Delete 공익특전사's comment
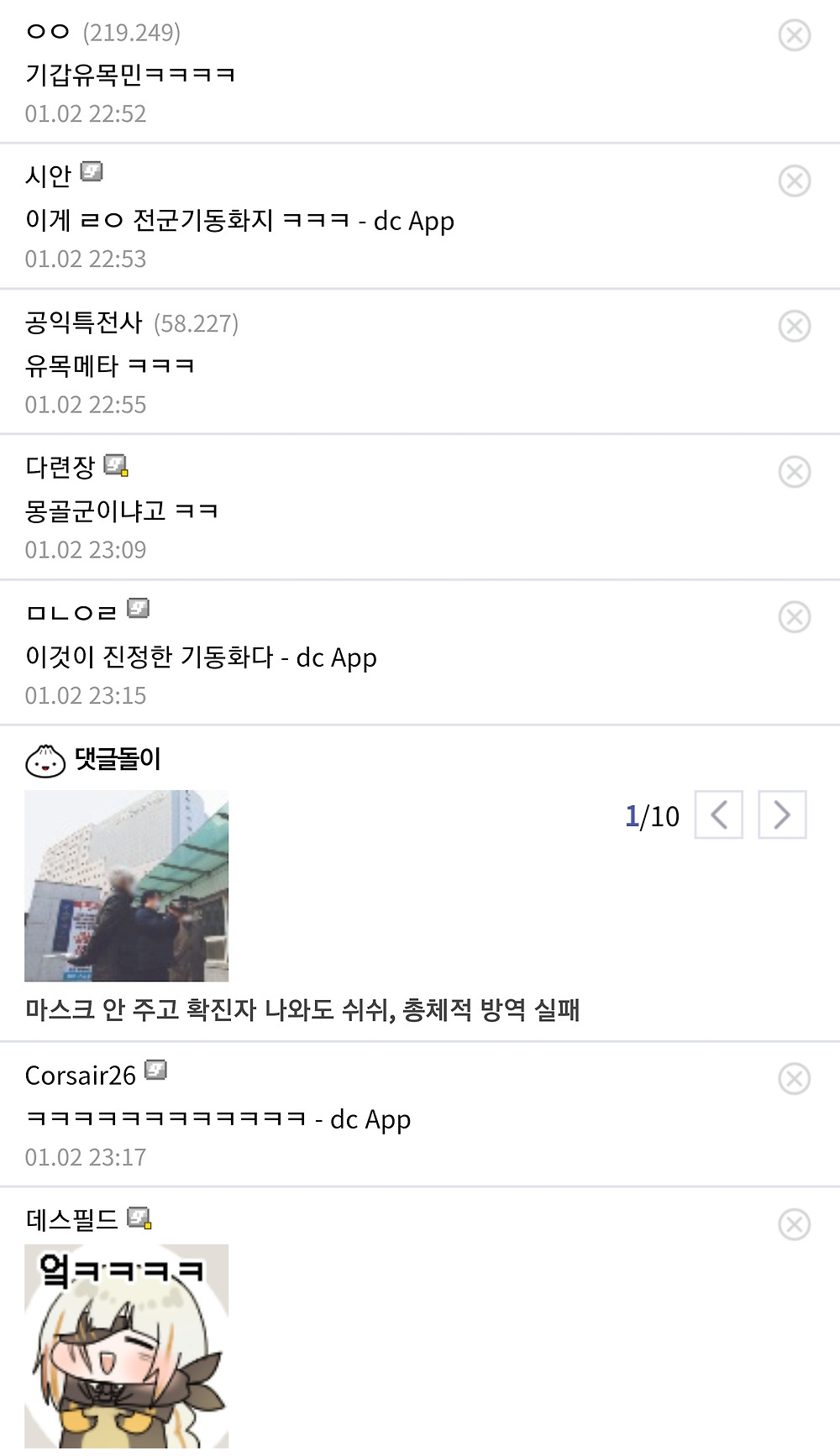This screenshot has height=1456, width=840. 794,326
